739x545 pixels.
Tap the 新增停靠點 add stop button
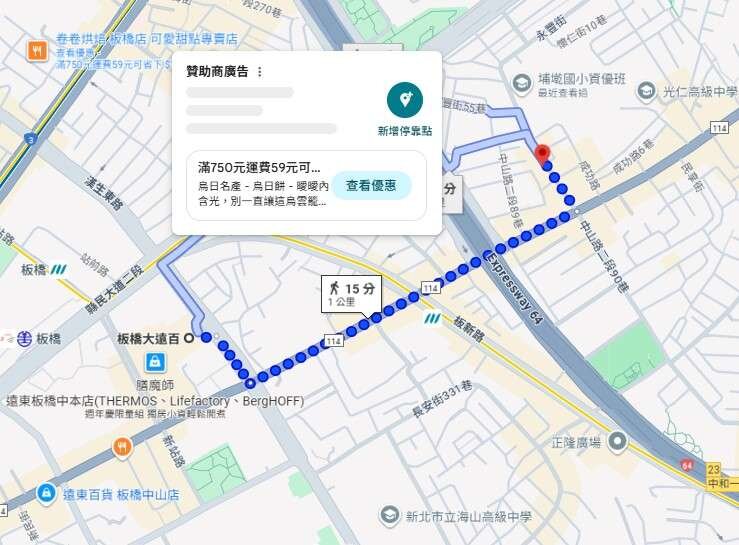pos(405,100)
